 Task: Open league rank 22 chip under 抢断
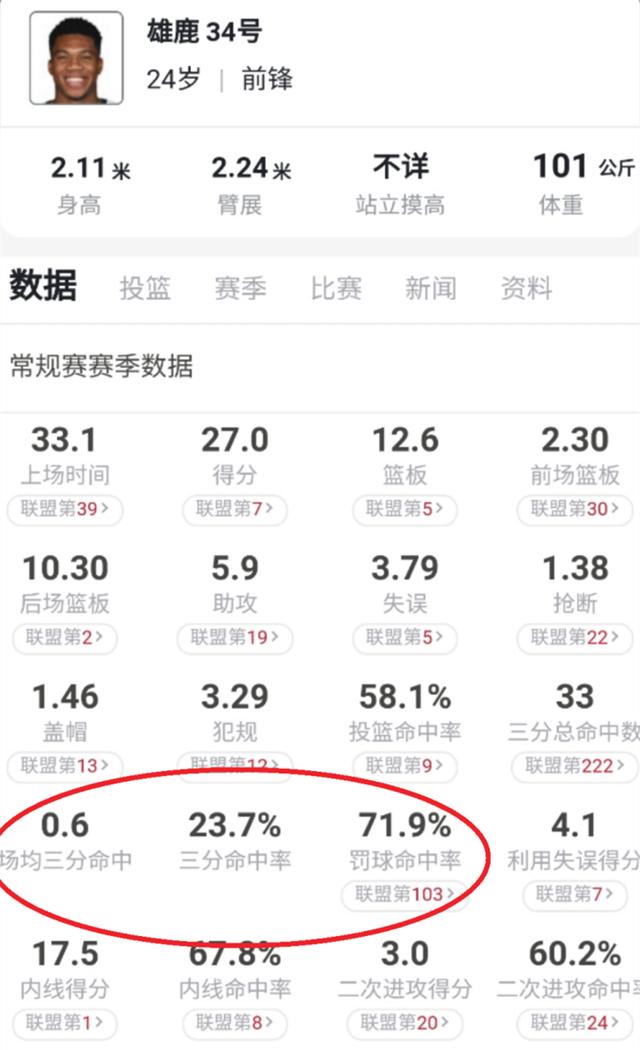[x=575, y=638]
